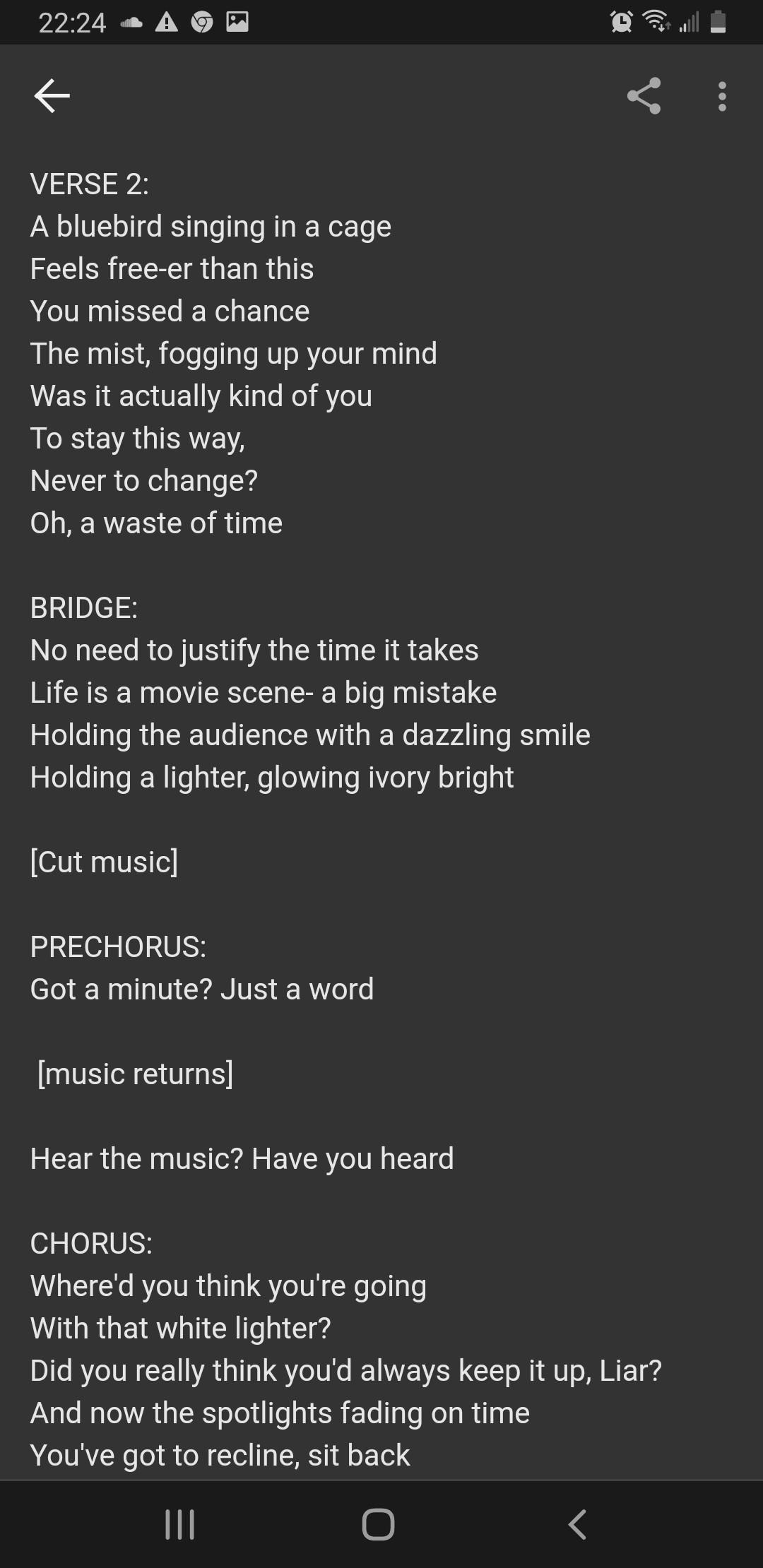Viewport: 763px width, 1568px height.
Task: Open recent apps from the navigation bar
Action: coord(179,1524)
